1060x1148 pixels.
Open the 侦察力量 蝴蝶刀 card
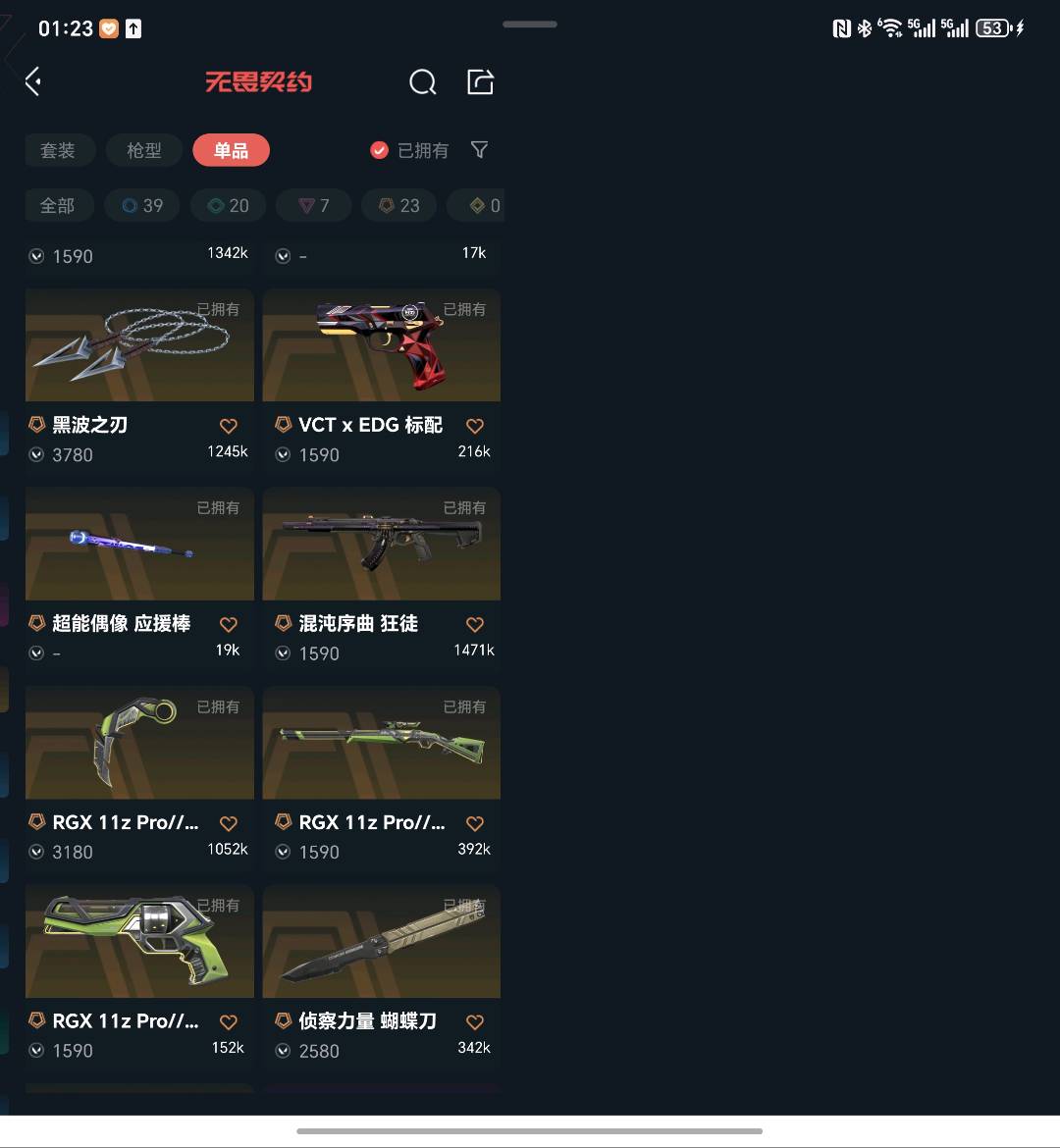point(382,973)
